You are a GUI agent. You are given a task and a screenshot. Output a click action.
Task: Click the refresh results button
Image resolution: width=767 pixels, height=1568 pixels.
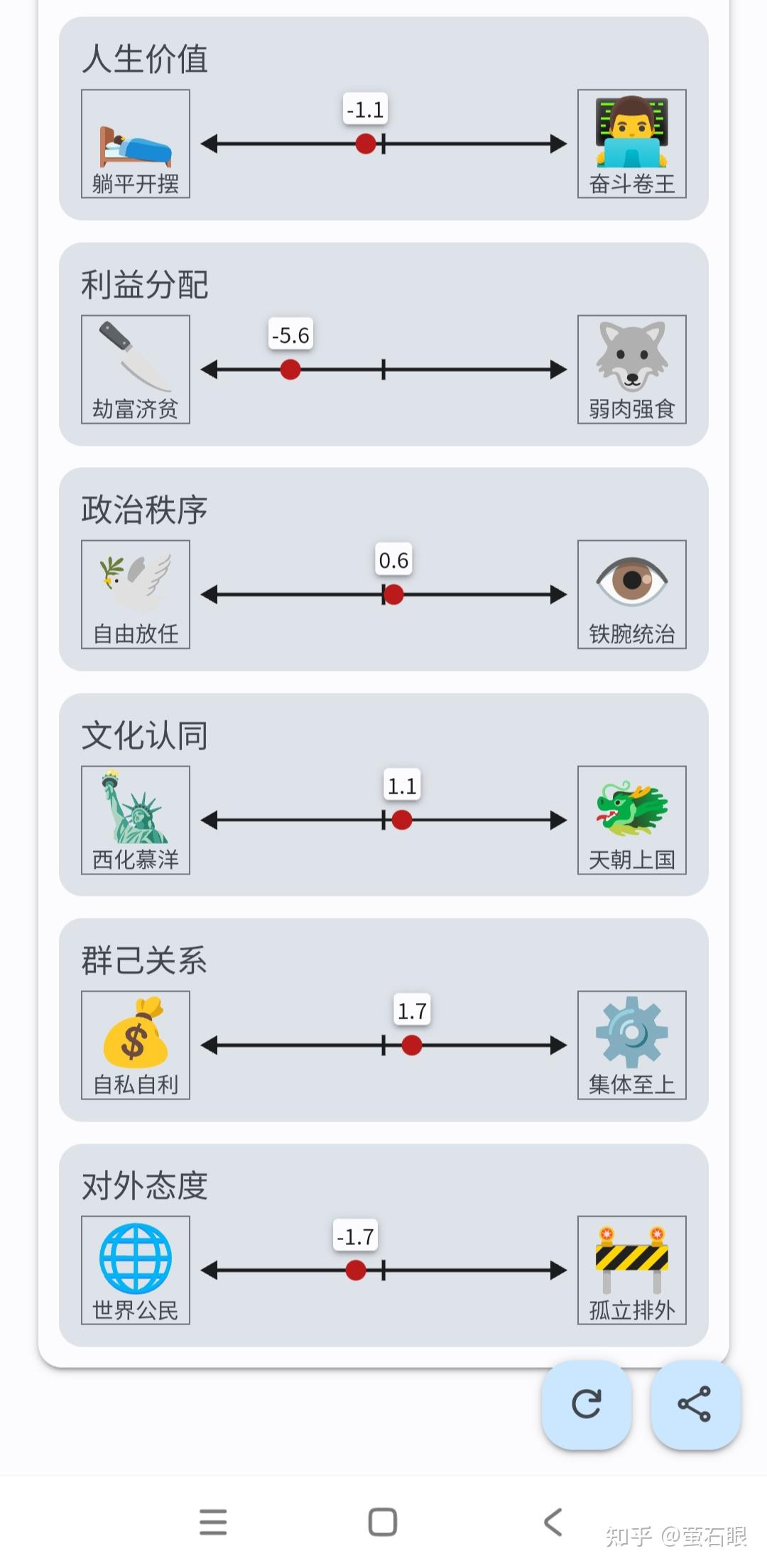pyautogui.click(x=586, y=1402)
